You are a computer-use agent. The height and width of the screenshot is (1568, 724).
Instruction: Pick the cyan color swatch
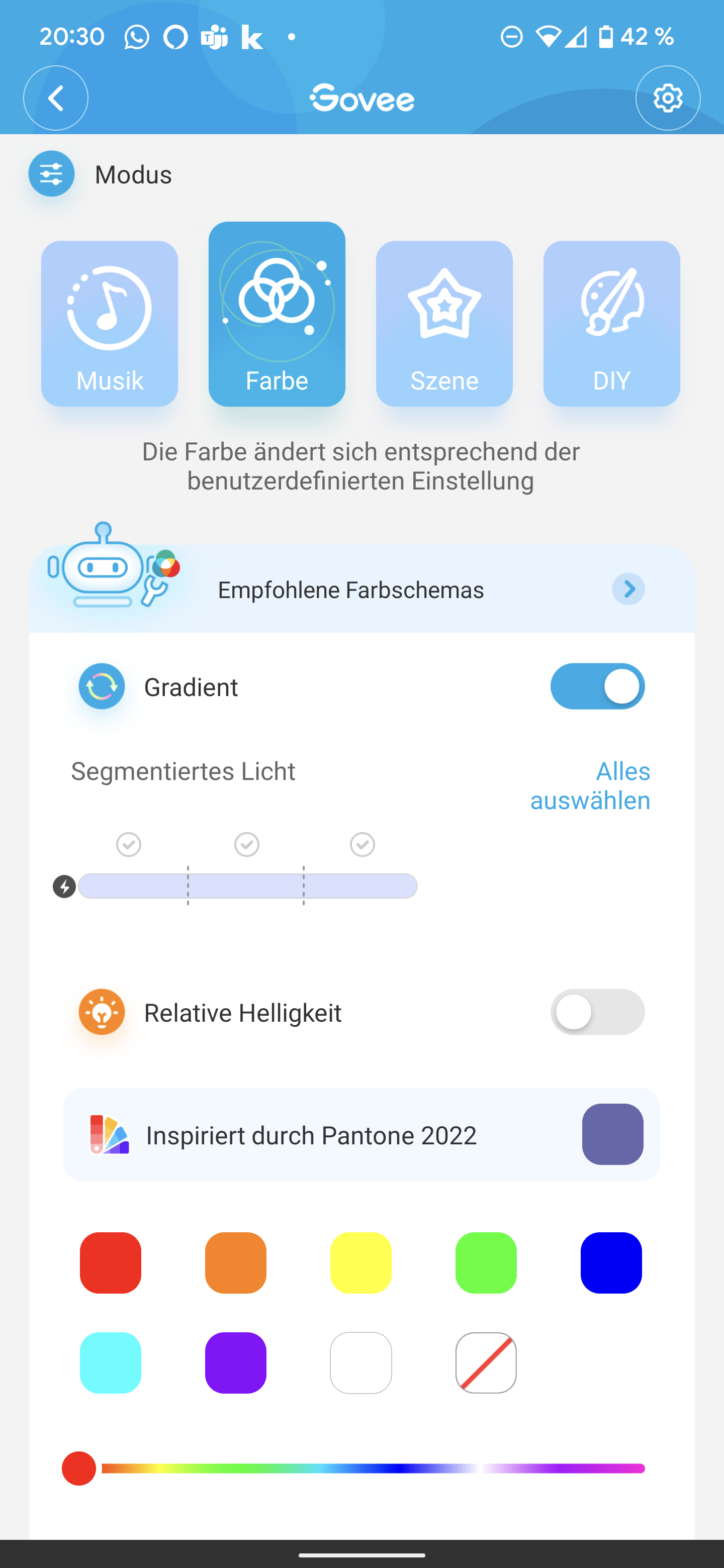click(x=111, y=1363)
